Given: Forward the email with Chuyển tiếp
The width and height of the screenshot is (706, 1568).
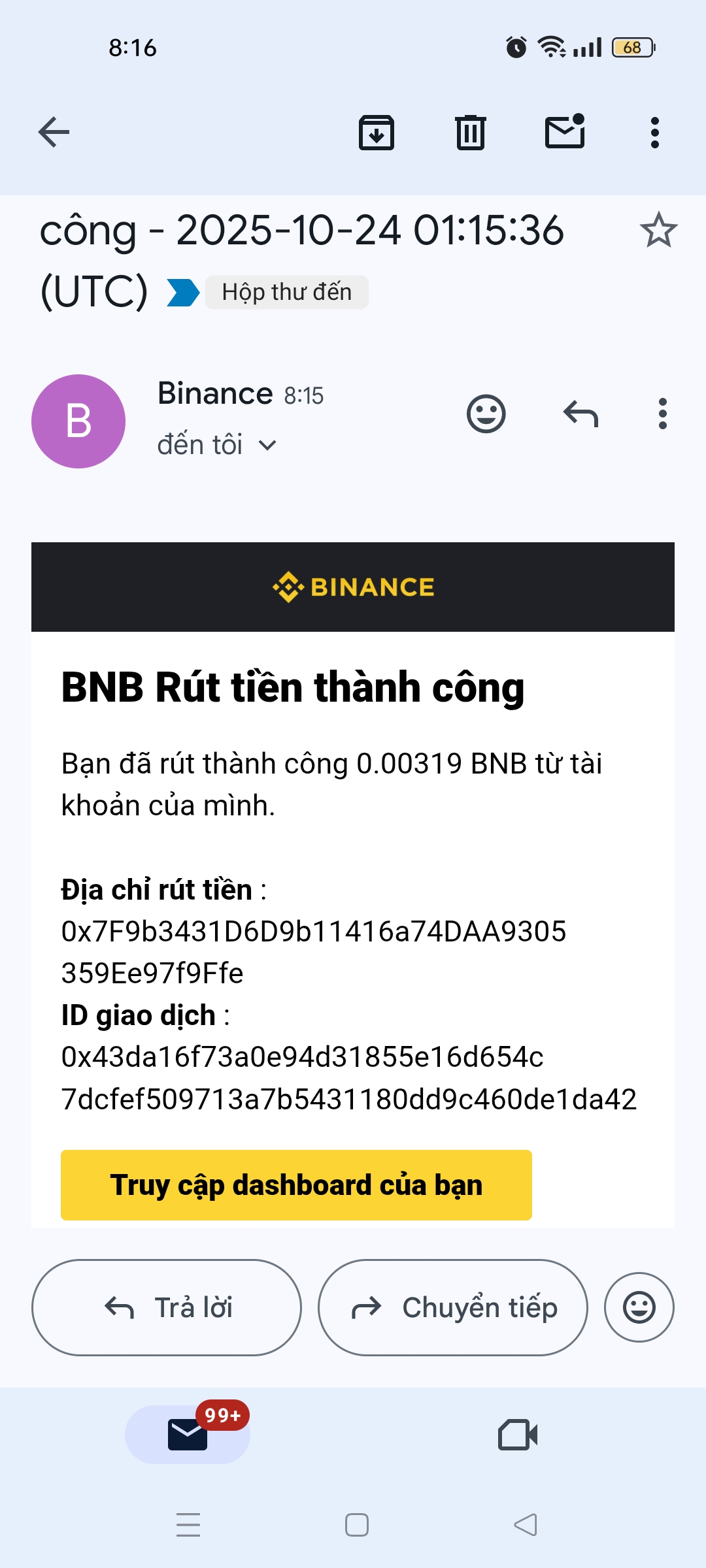Looking at the screenshot, I should point(452,1308).
